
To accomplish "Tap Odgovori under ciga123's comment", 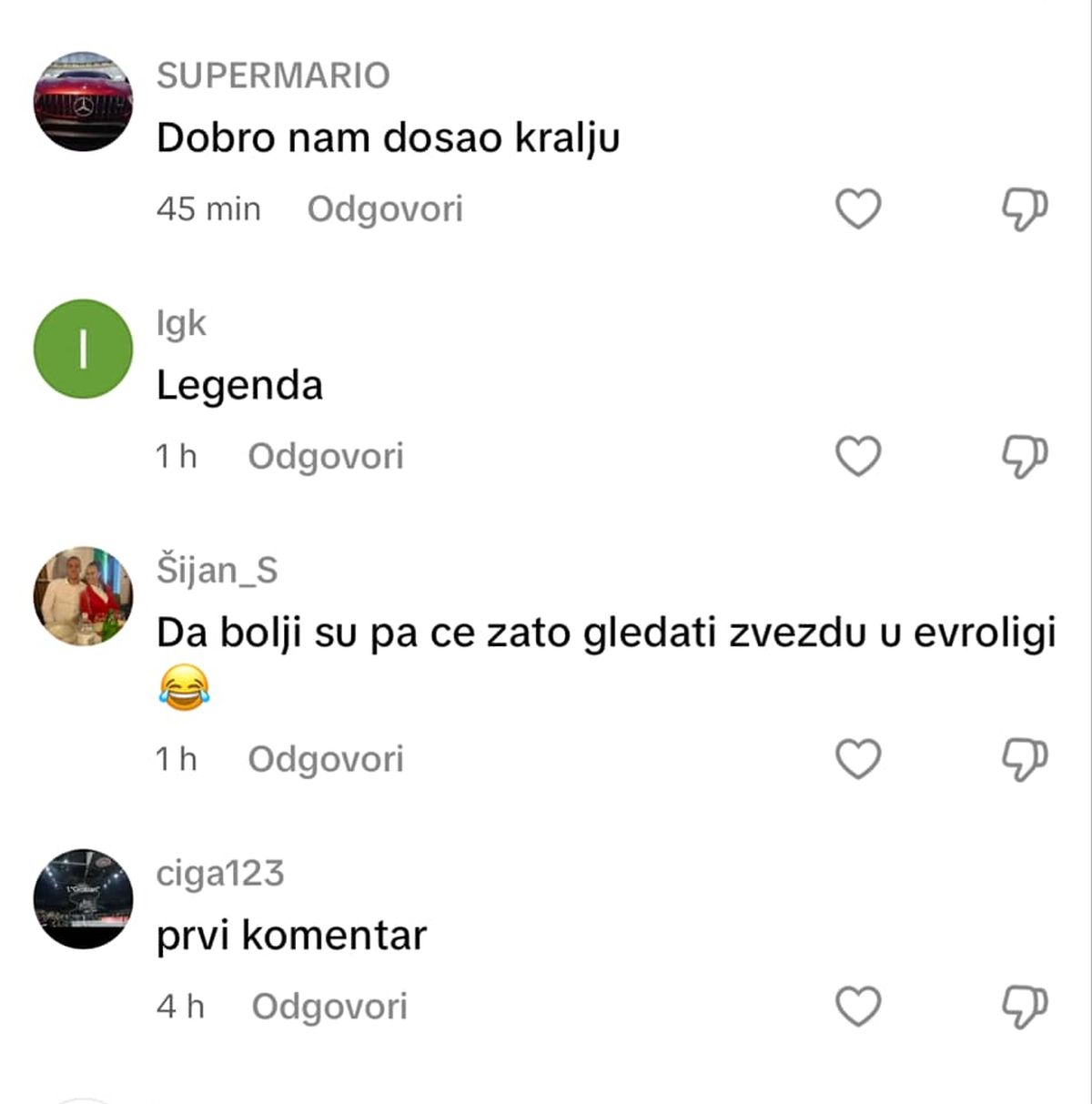I will [x=329, y=1007].
